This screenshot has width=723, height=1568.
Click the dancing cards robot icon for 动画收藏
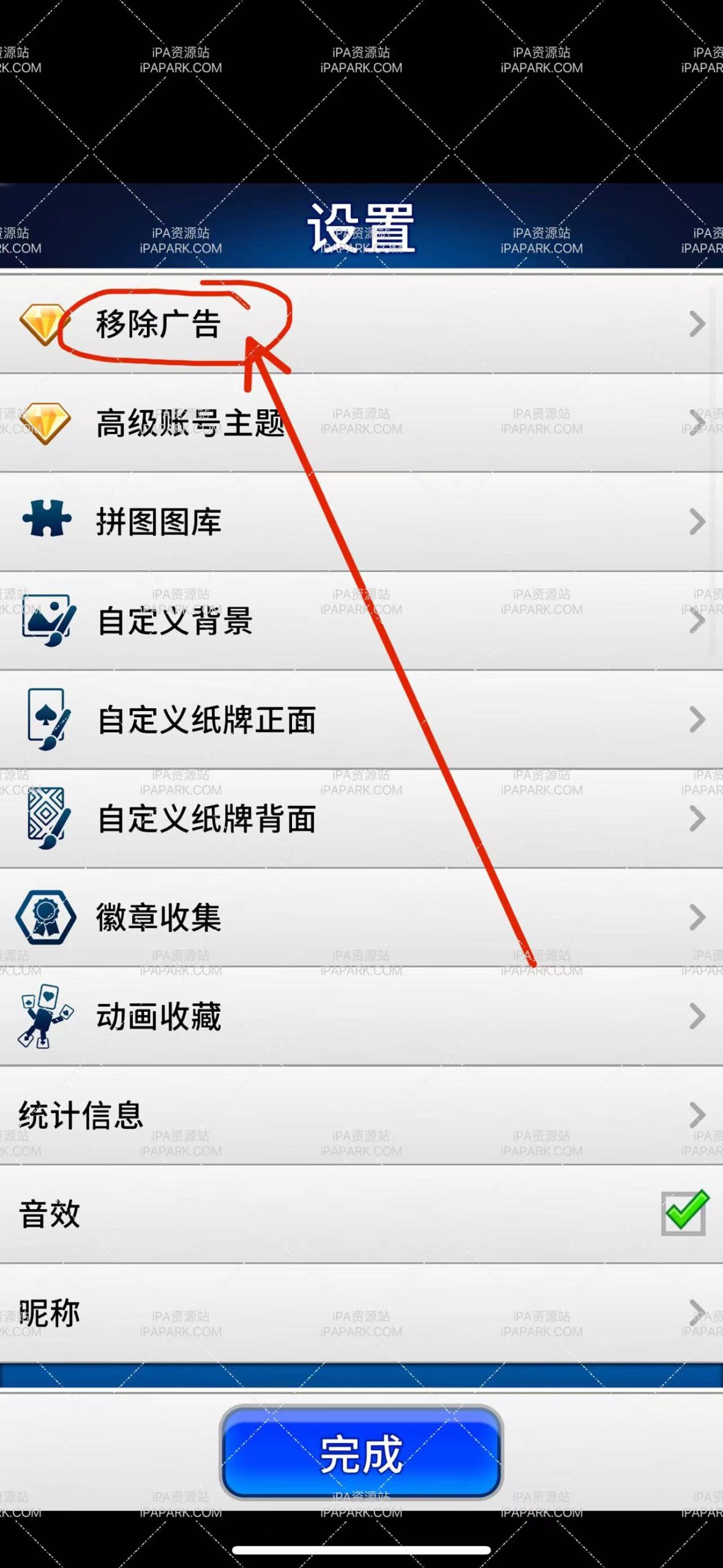(46, 1017)
